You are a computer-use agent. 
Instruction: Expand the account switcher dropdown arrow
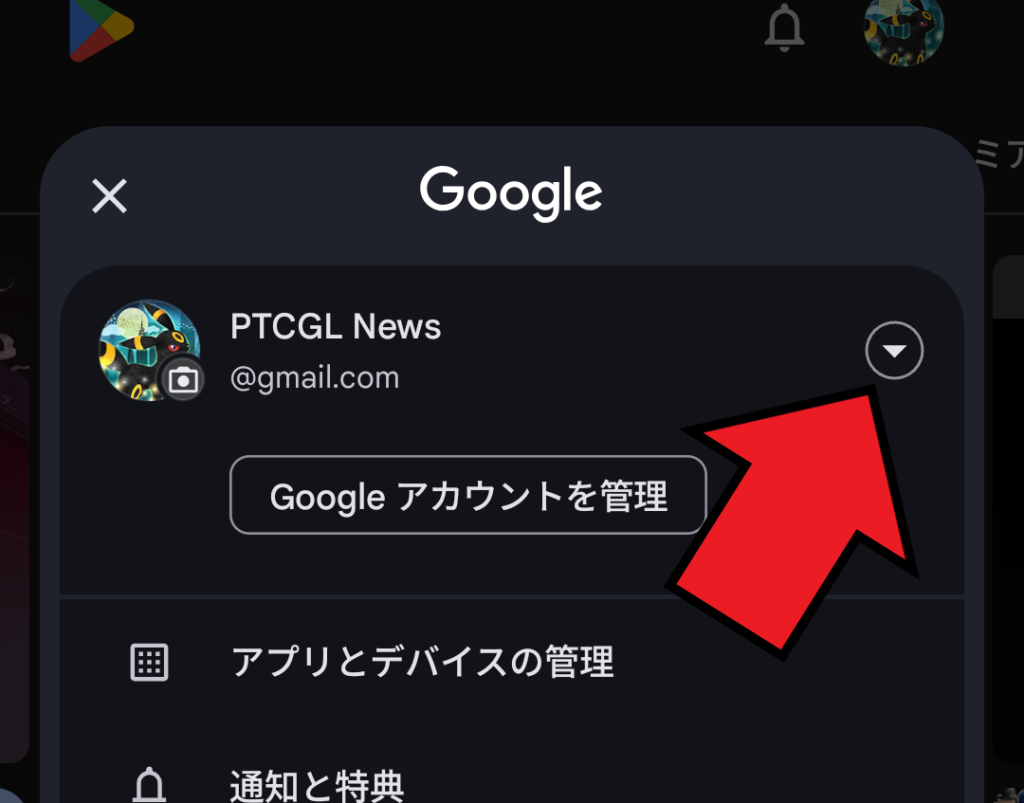tap(894, 350)
